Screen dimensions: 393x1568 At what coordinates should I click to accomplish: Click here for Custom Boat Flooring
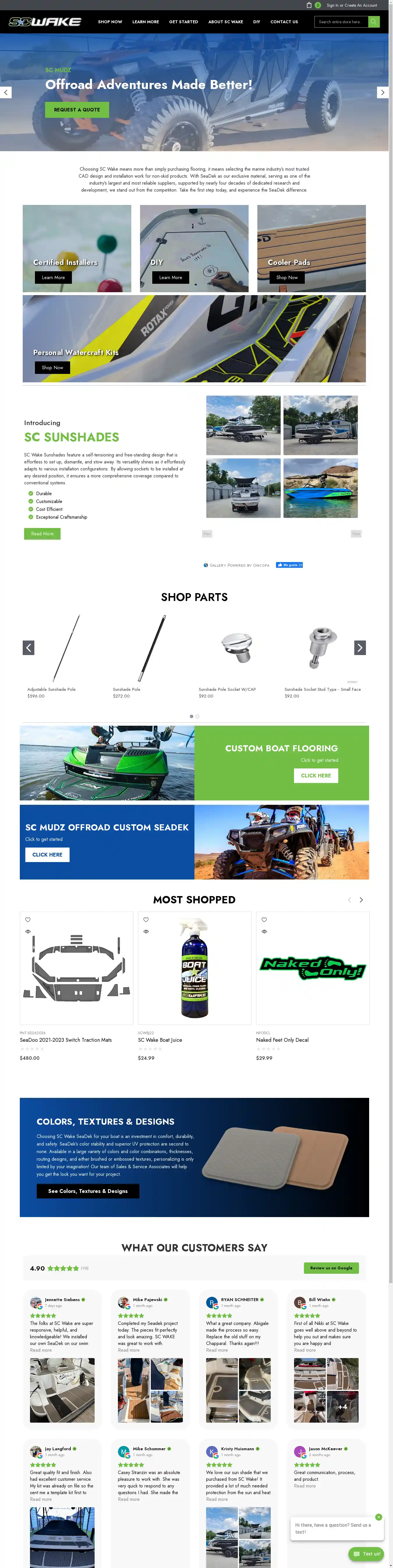(x=316, y=775)
